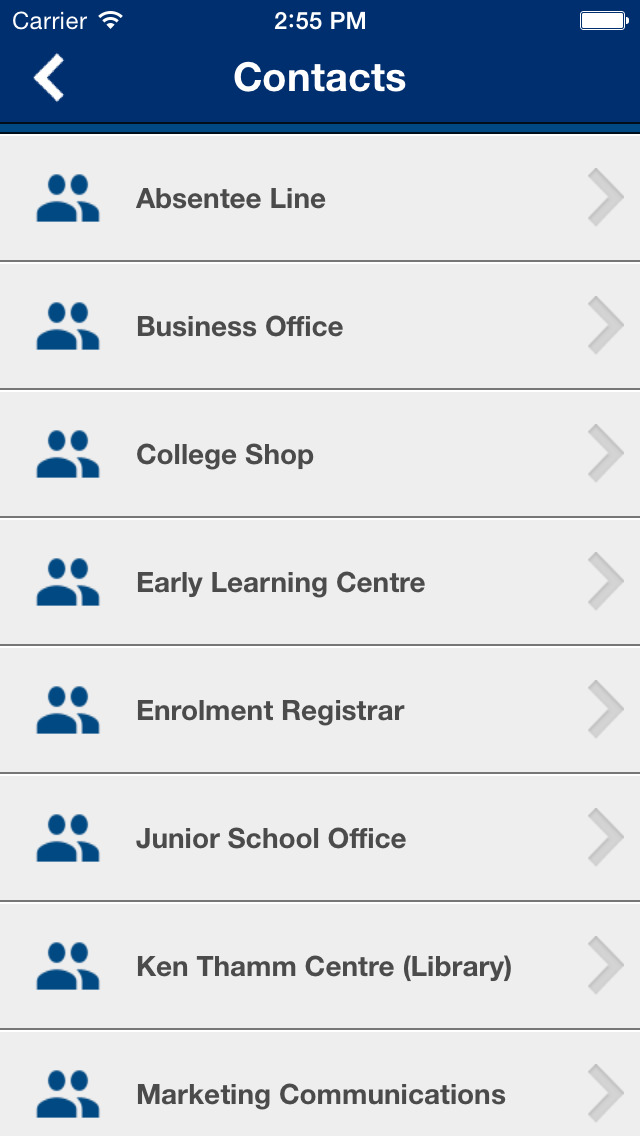Open the Enrolment Registrar entry
The image size is (640, 1136).
[x=320, y=710]
